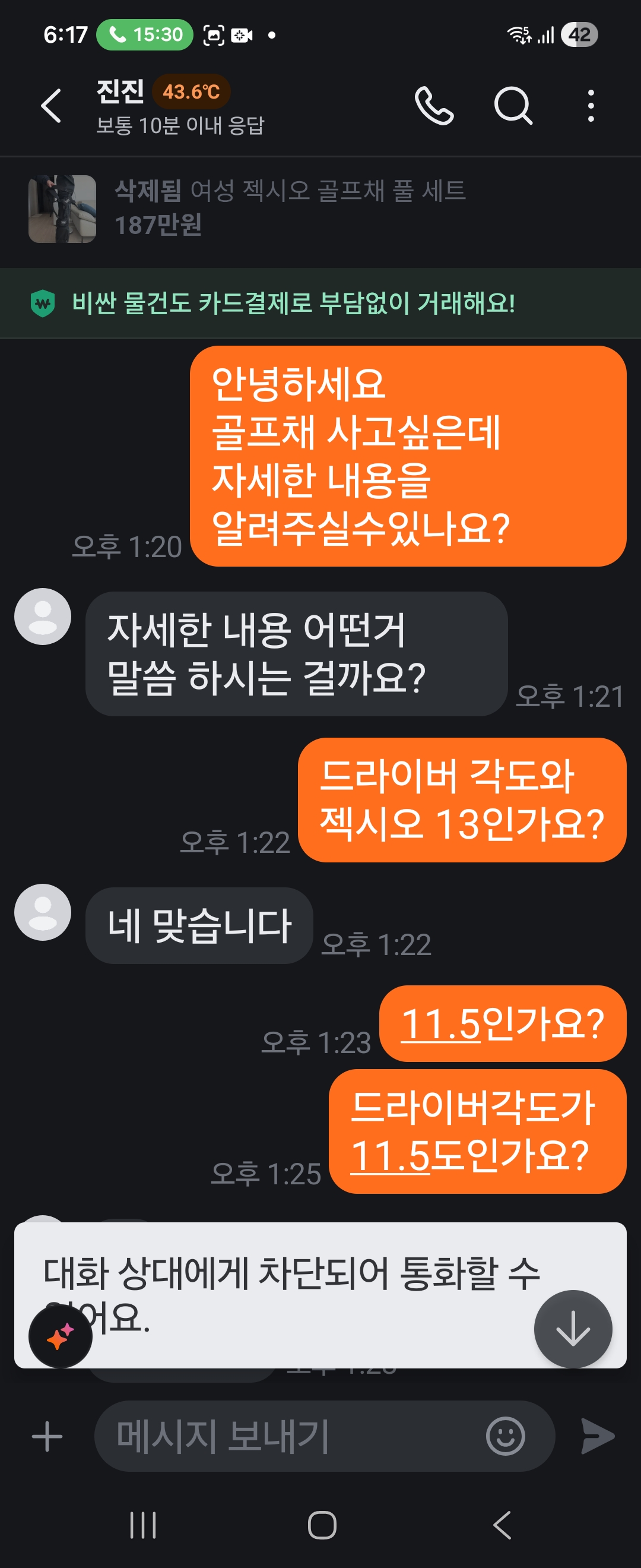The height and width of the screenshot is (1568, 641).
Task: Tap the 네 맞습니다 chat bubble
Action: pos(201,924)
